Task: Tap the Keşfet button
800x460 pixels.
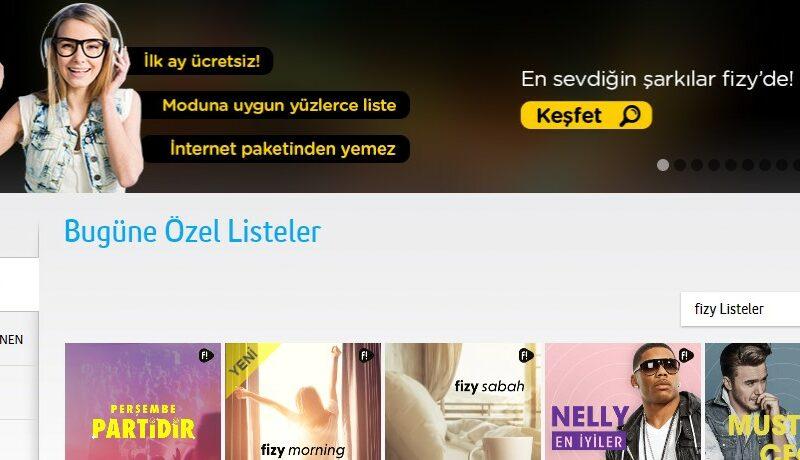Action: pyautogui.click(x=586, y=116)
